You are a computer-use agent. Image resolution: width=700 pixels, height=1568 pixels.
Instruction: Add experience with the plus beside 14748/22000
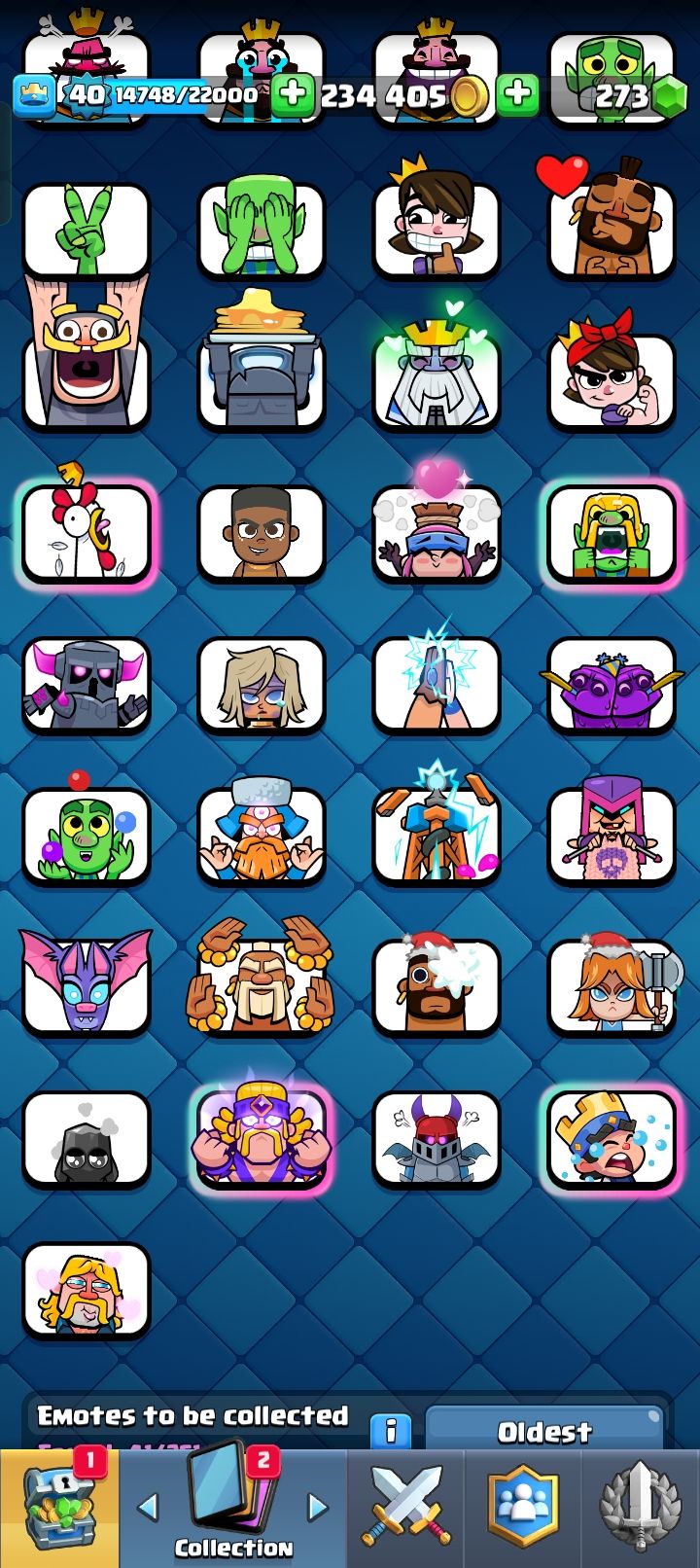(x=291, y=94)
